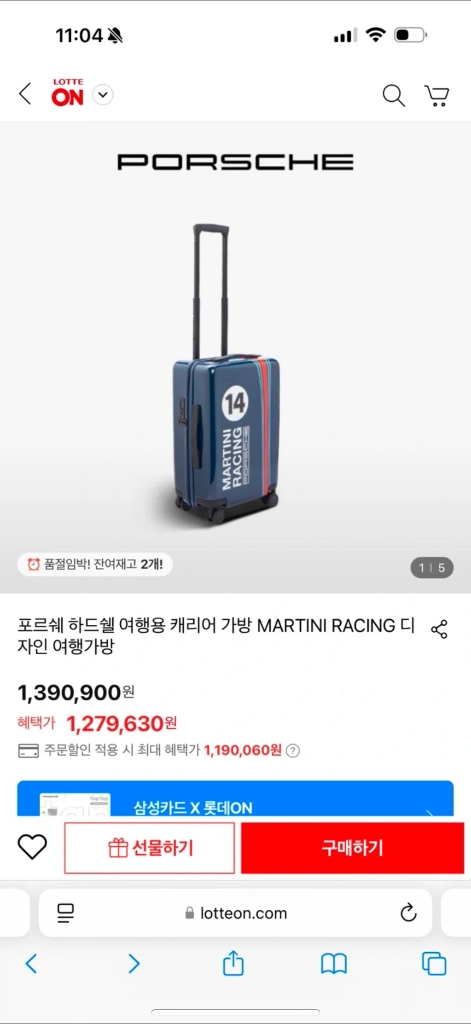Show all Safari tabs
471x1024 pixels.
(x=434, y=964)
